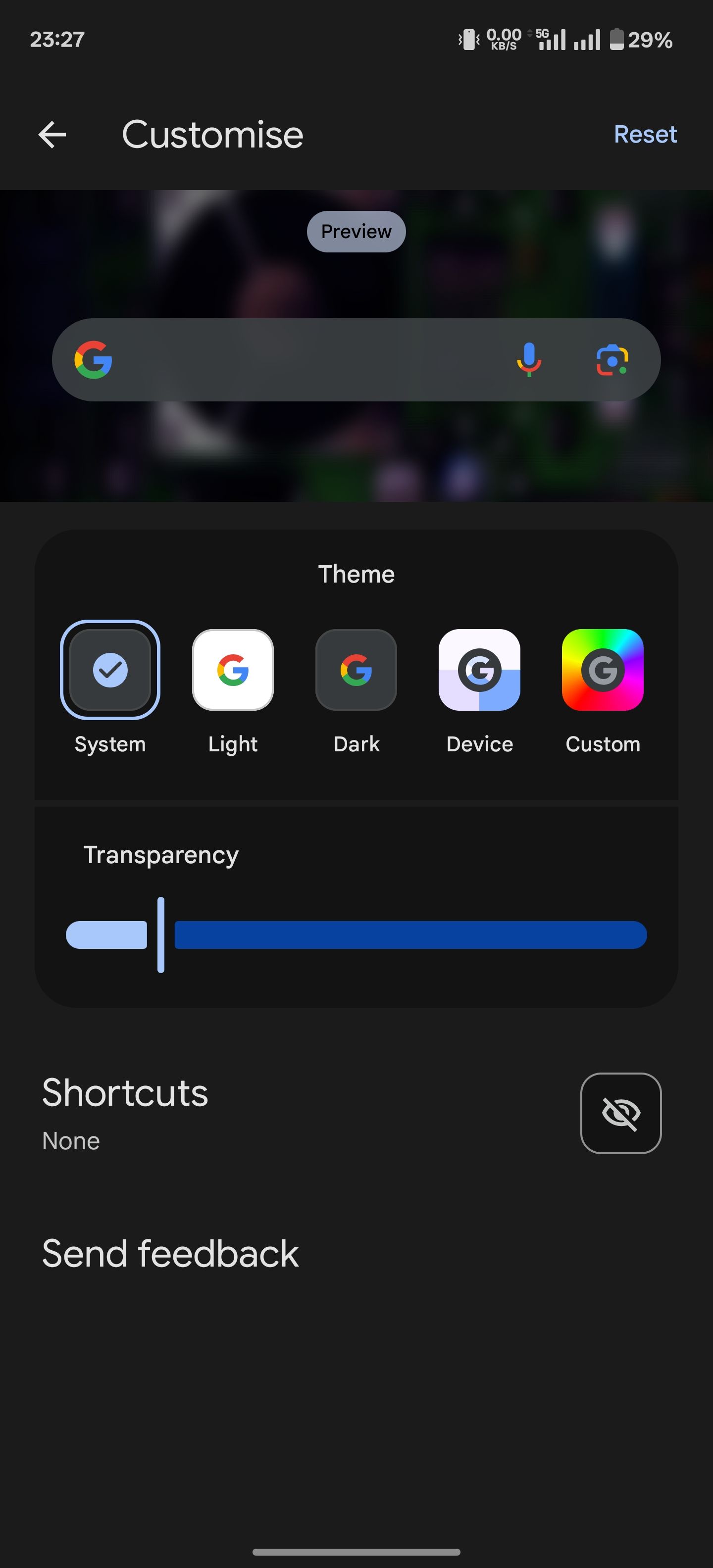This screenshot has height=1568, width=713.
Task: Select the System theme
Action: 110,670
